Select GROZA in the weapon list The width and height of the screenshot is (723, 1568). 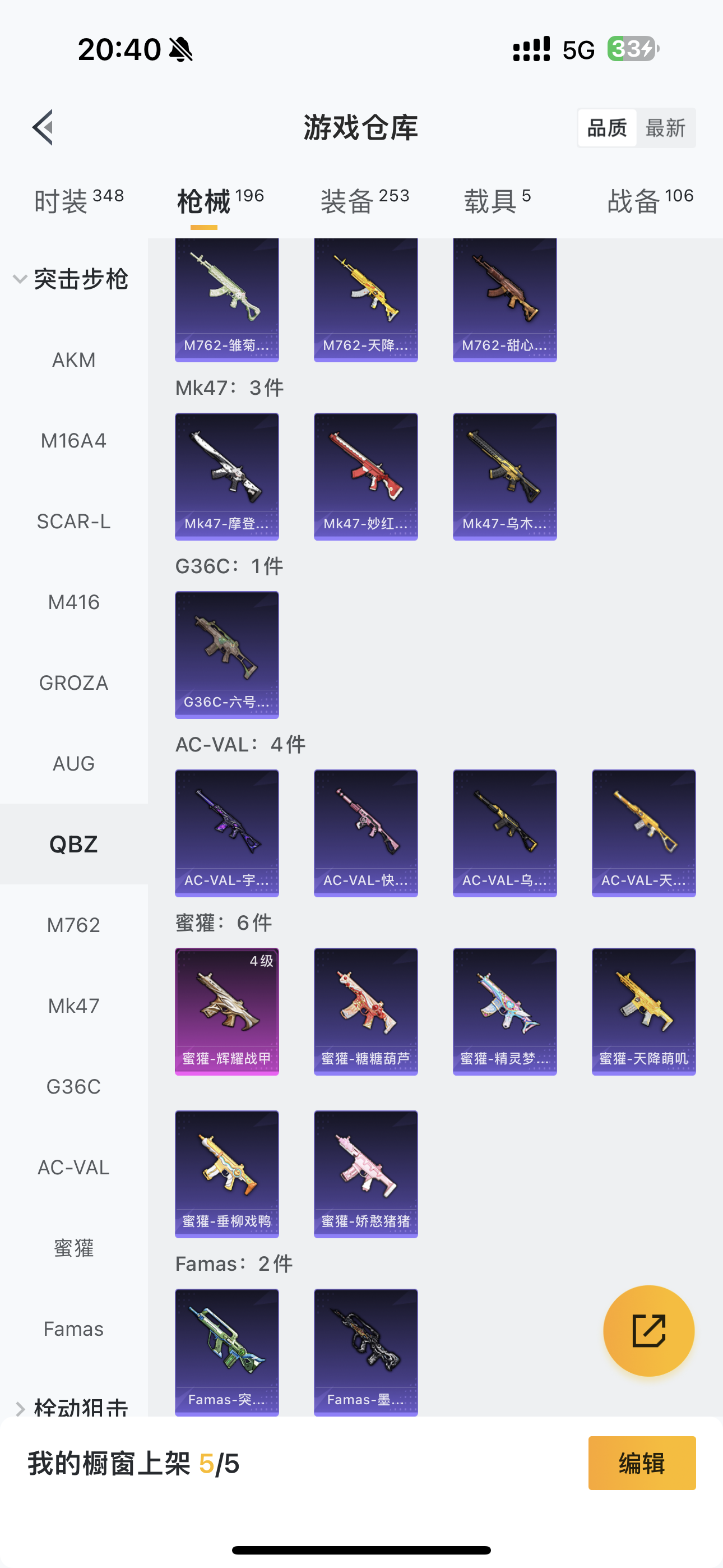pos(73,683)
